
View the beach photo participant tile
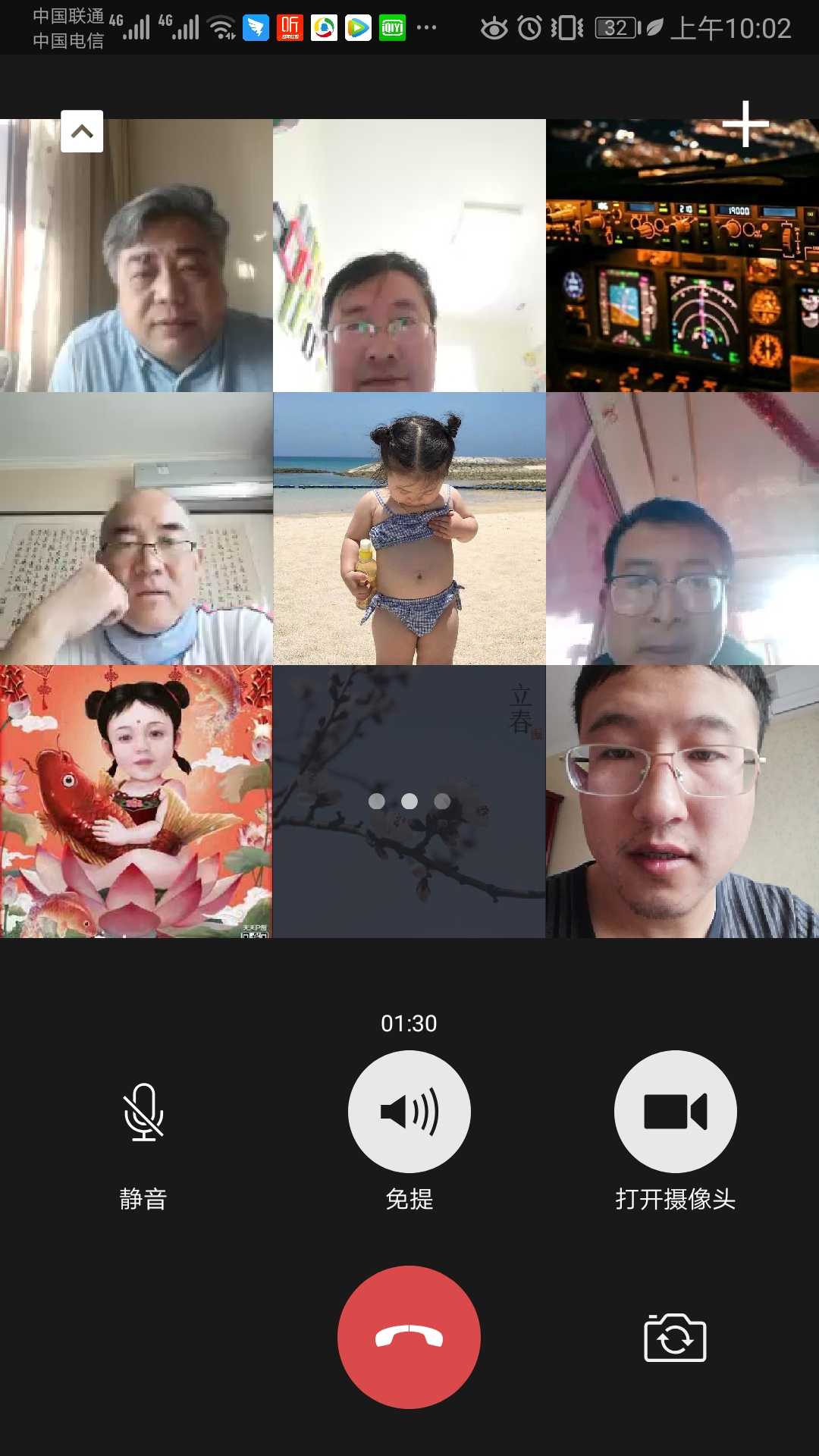point(409,529)
